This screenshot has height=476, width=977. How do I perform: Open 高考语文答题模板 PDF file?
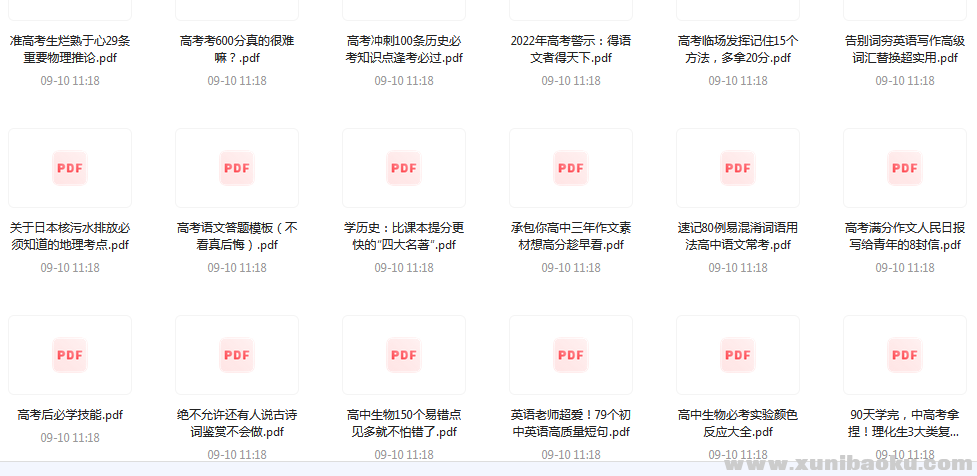coord(237,168)
